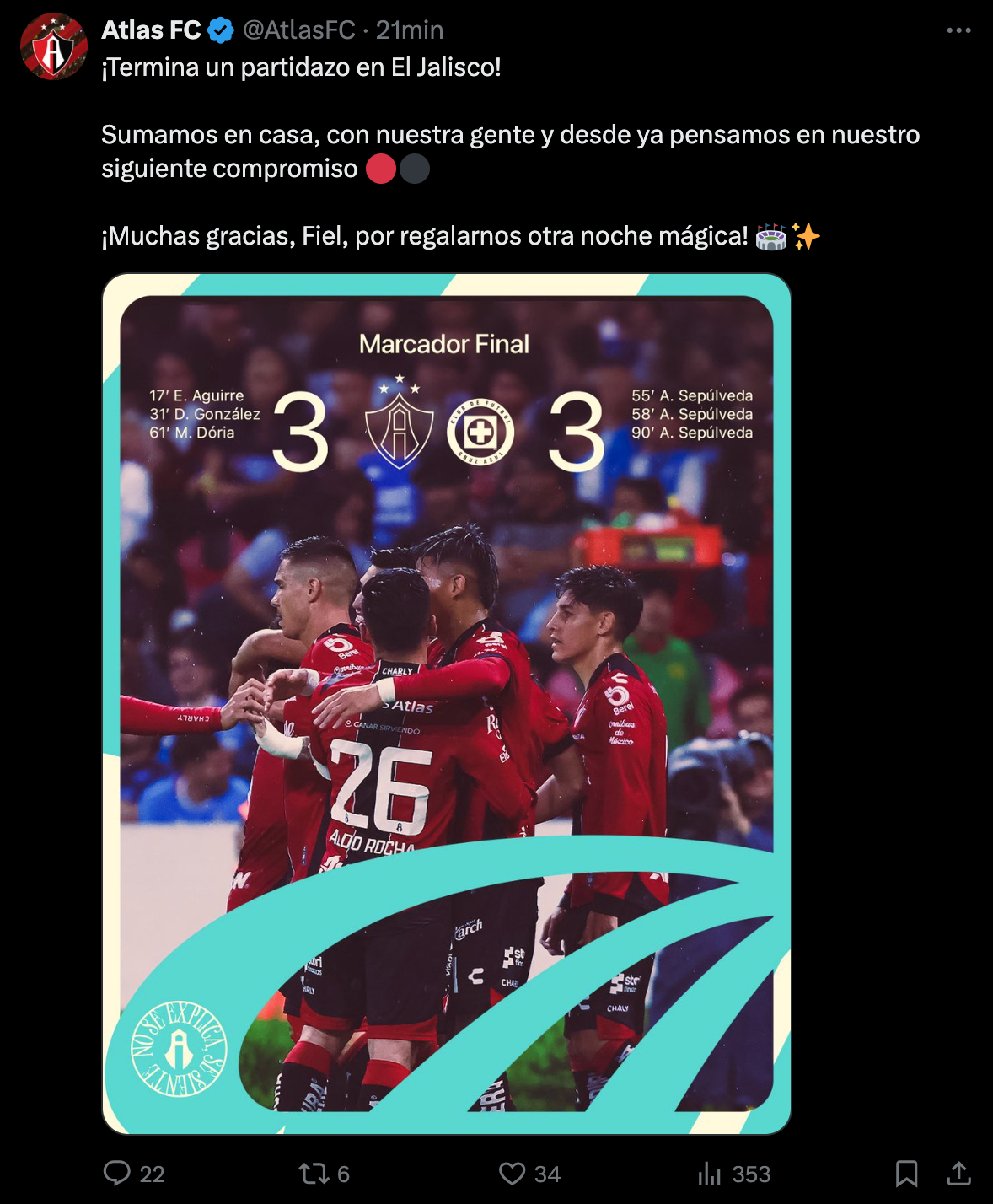Image resolution: width=993 pixels, height=1204 pixels.
Task: Reply to the Atlas FC tweet
Action: [117, 1173]
